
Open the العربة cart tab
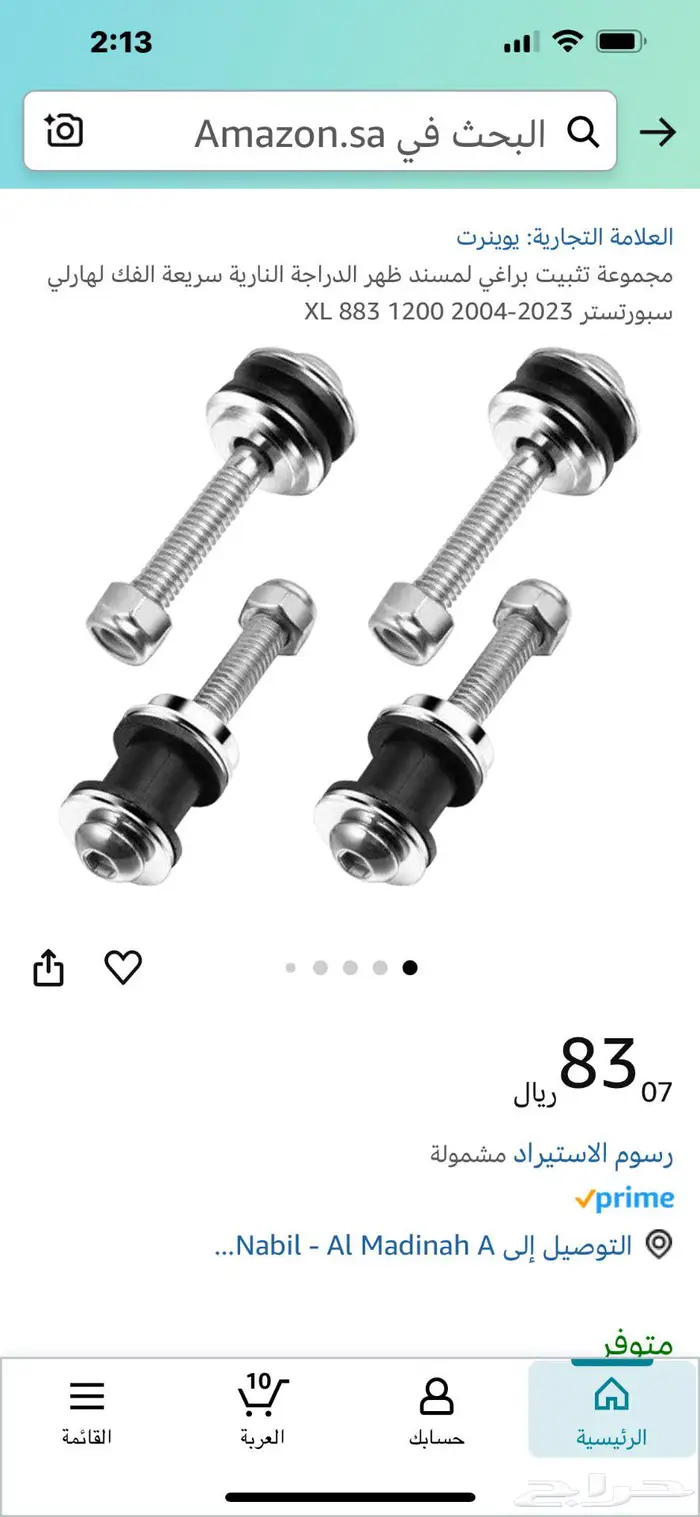[262, 1410]
